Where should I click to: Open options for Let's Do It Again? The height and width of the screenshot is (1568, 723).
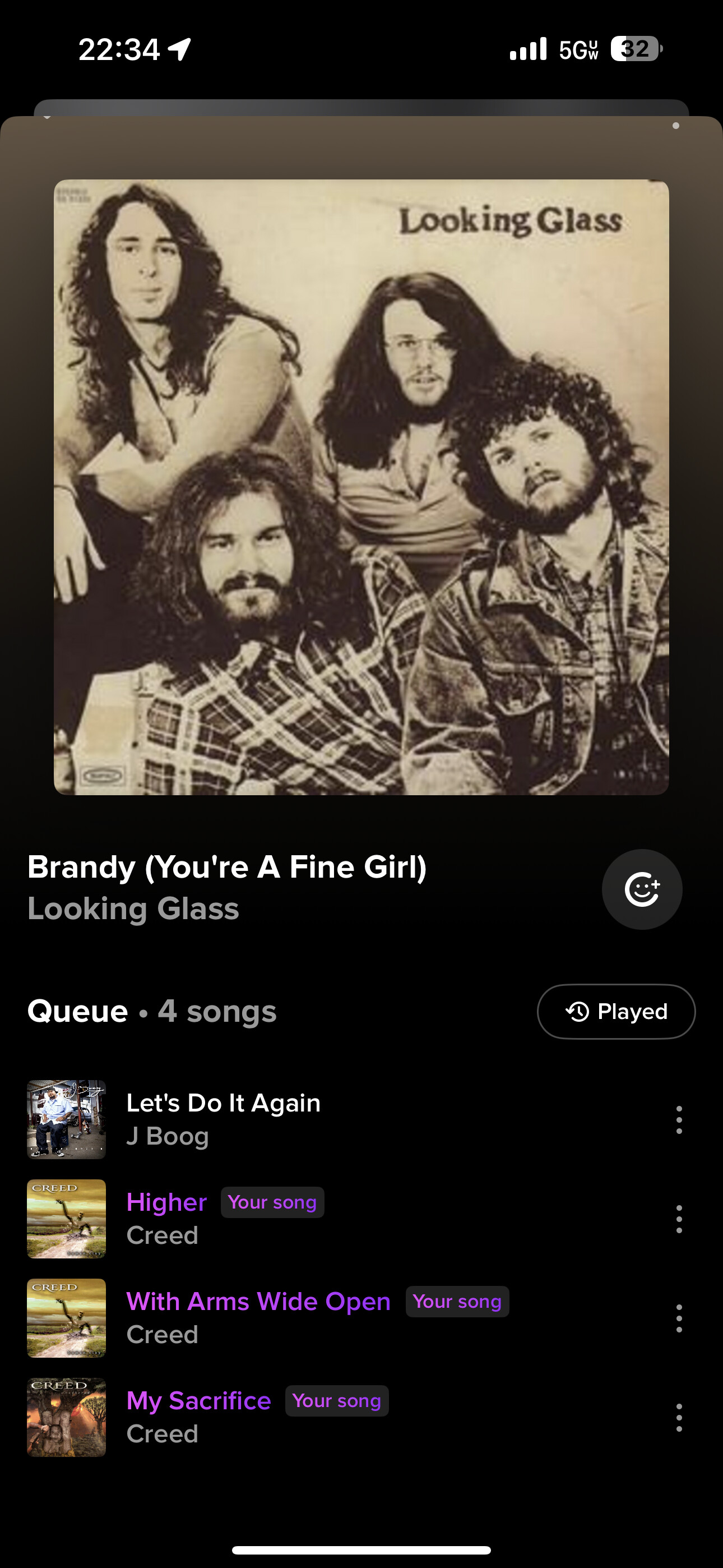(x=679, y=1120)
